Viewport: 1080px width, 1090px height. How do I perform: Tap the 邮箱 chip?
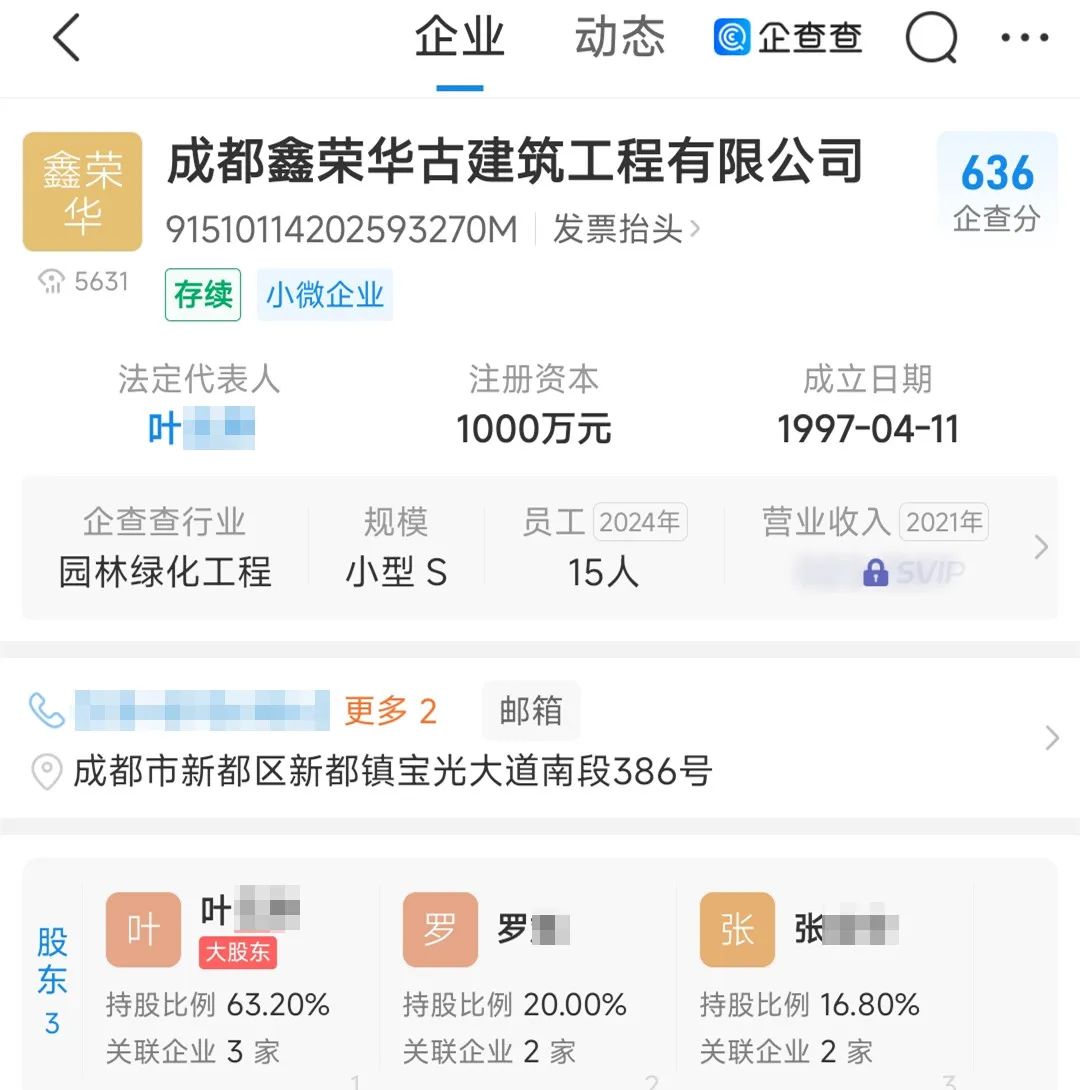530,711
